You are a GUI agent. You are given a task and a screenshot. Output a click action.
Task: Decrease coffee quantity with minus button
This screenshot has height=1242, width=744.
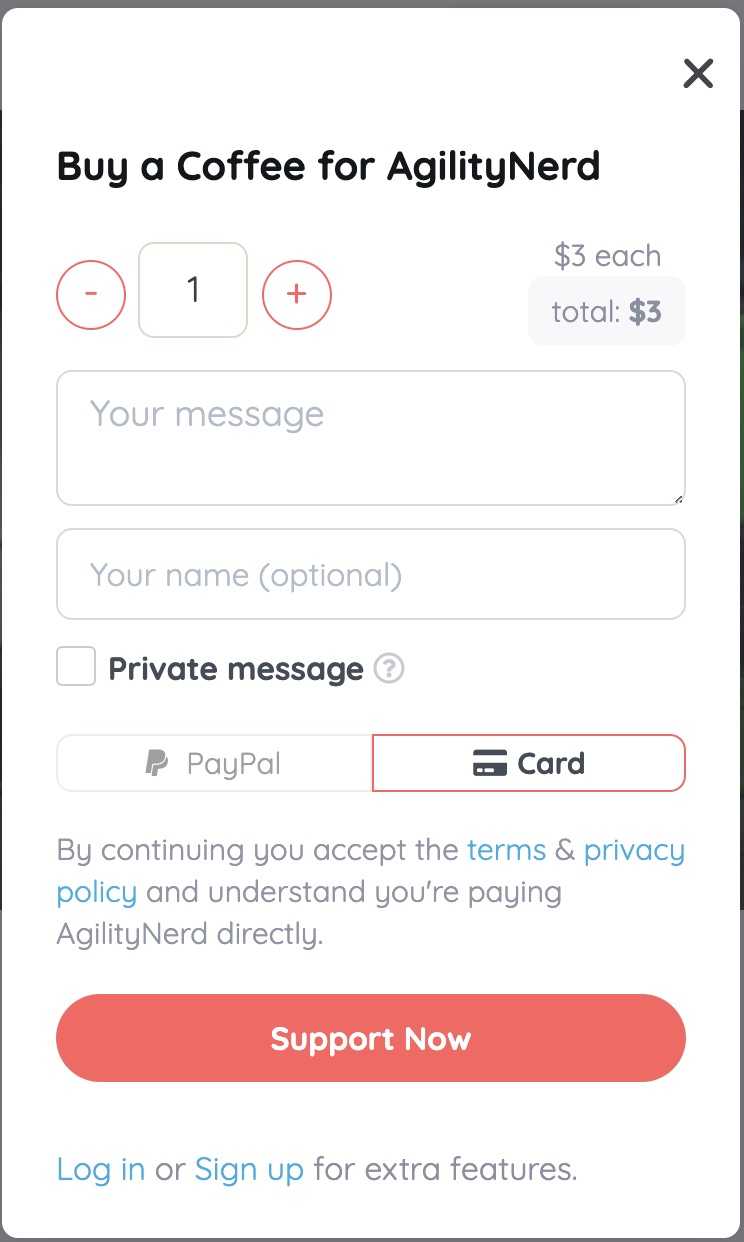click(91, 294)
